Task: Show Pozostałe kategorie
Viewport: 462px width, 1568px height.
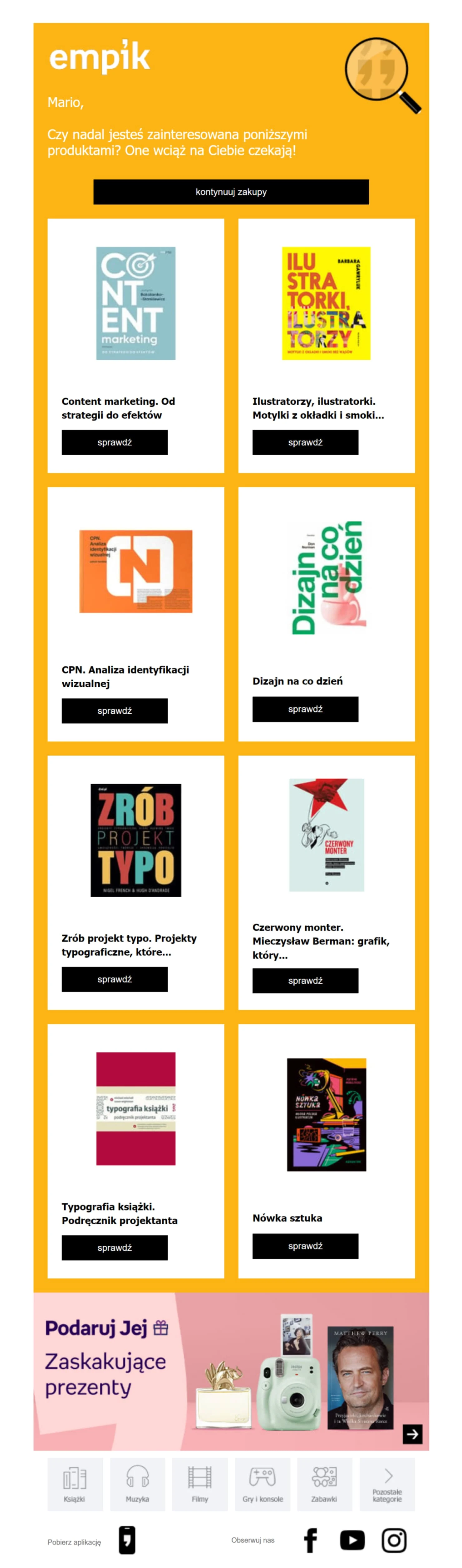Action: pyautogui.click(x=387, y=1484)
